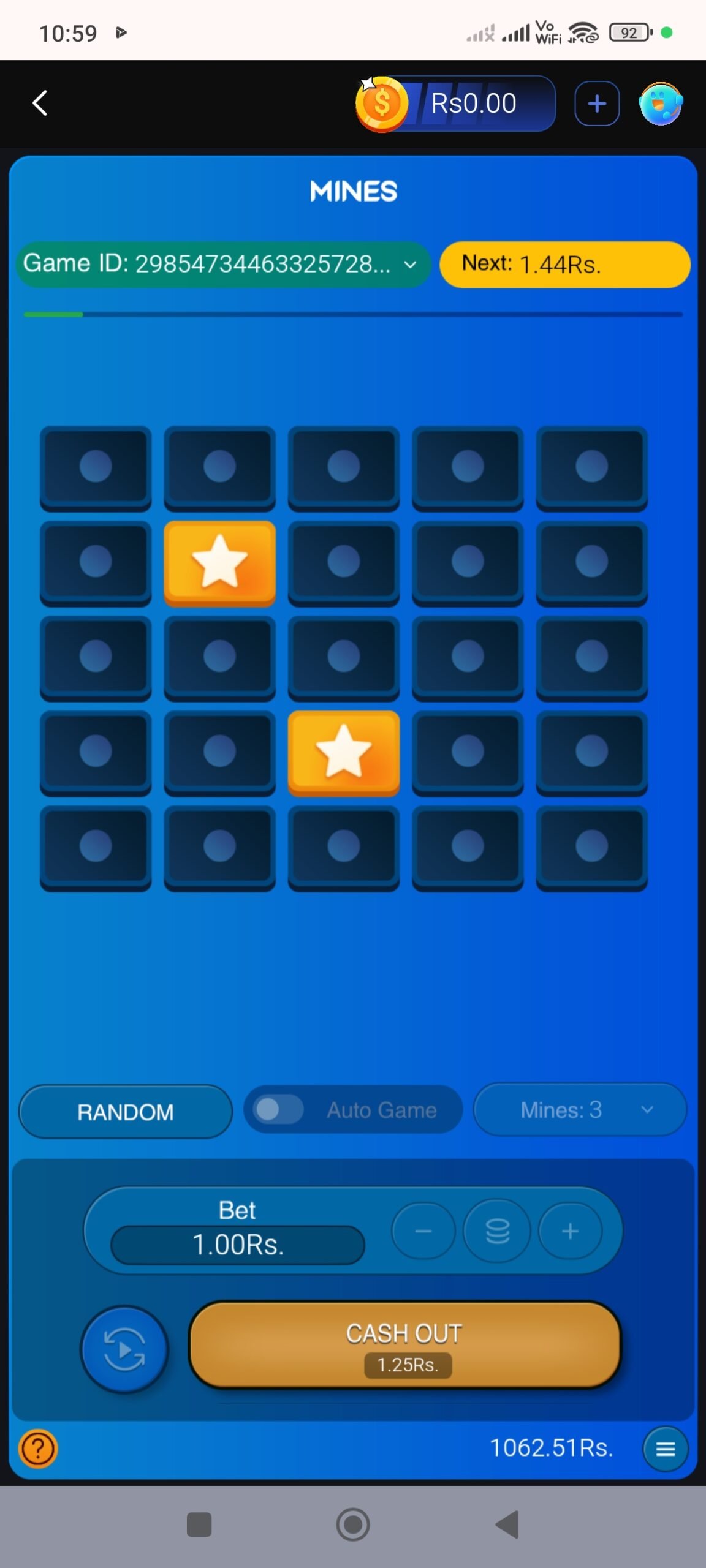Edit the 1.00Rs. bet amount field
This screenshot has width=706, height=1568.
tap(238, 1245)
